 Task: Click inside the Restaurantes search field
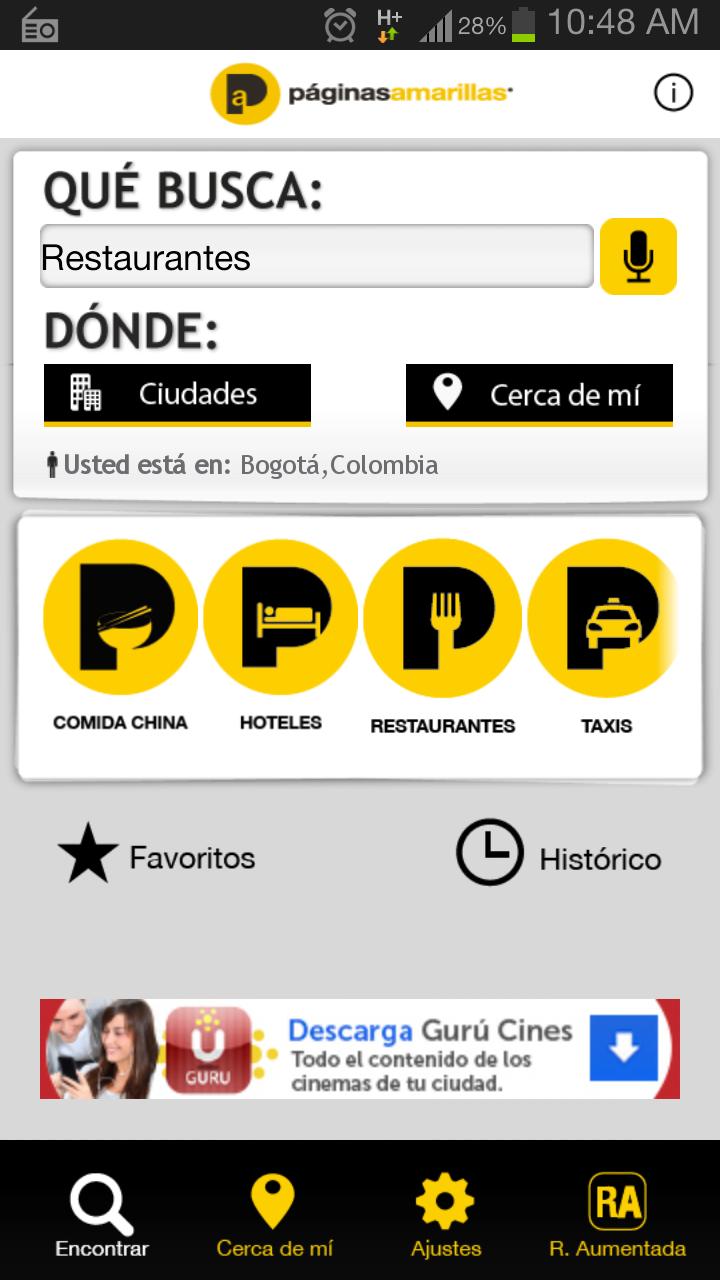[315, 257]
